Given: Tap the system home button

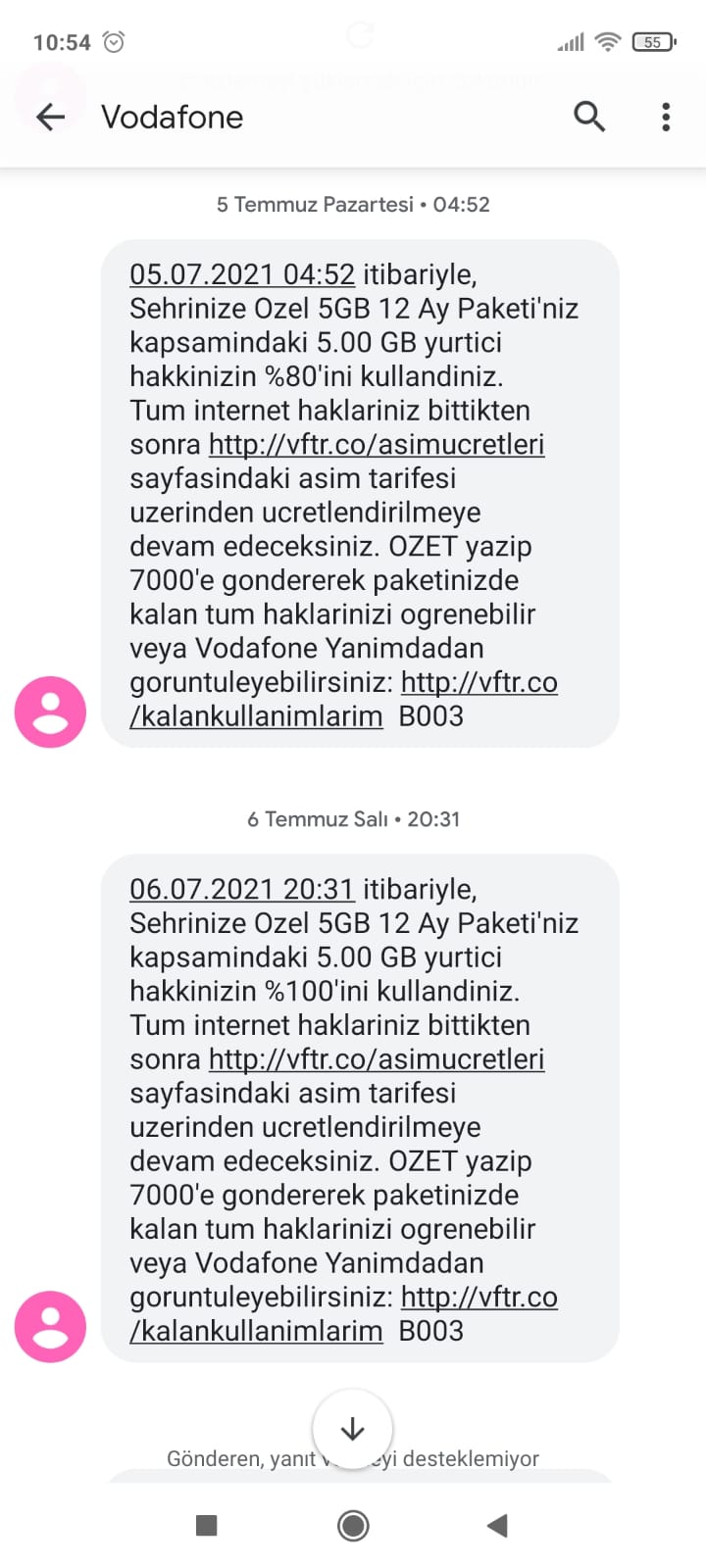Looking at the screenshot, I should (x=353, y=1525).
